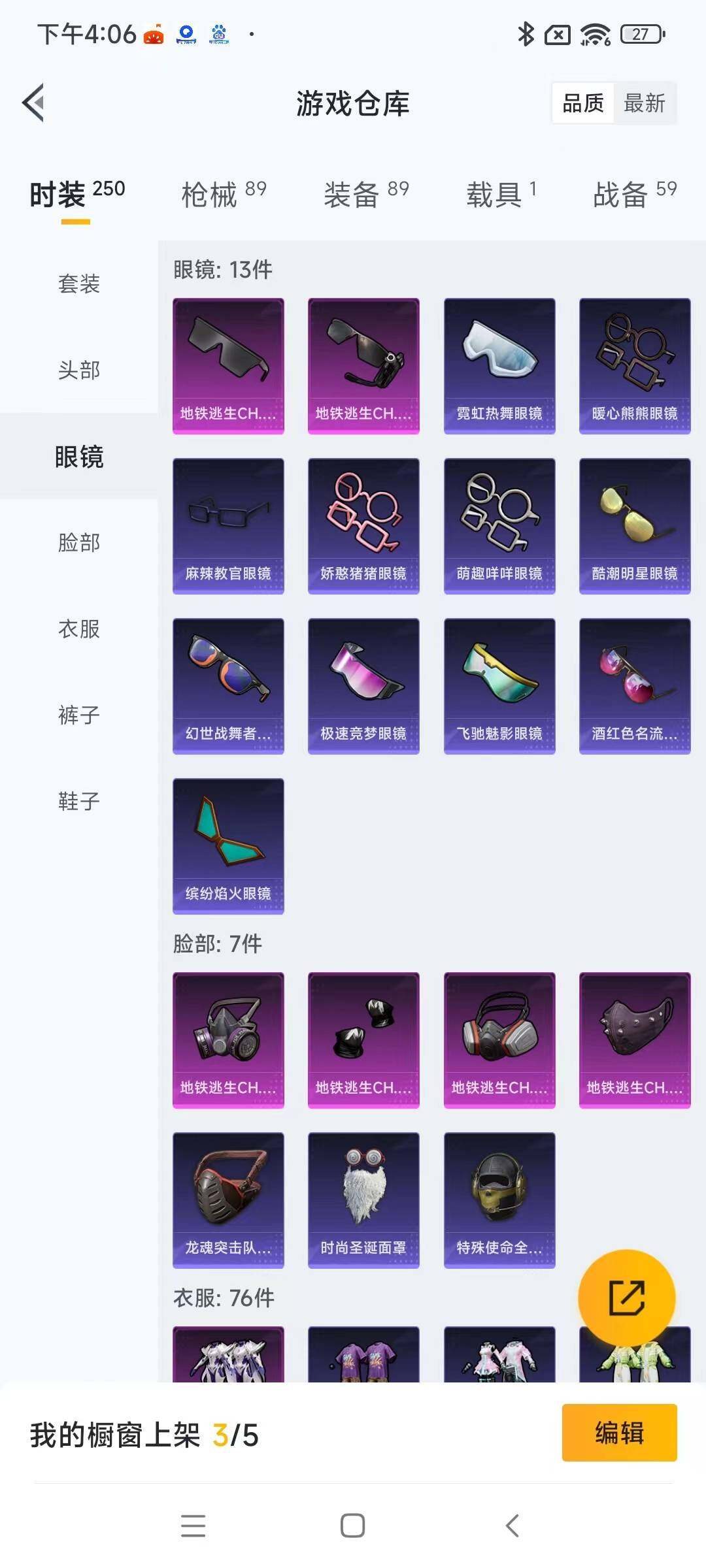Viewport: 706px width, 1568px height.
Task: Go back using the top-left arrow
Action: [34, 103]
